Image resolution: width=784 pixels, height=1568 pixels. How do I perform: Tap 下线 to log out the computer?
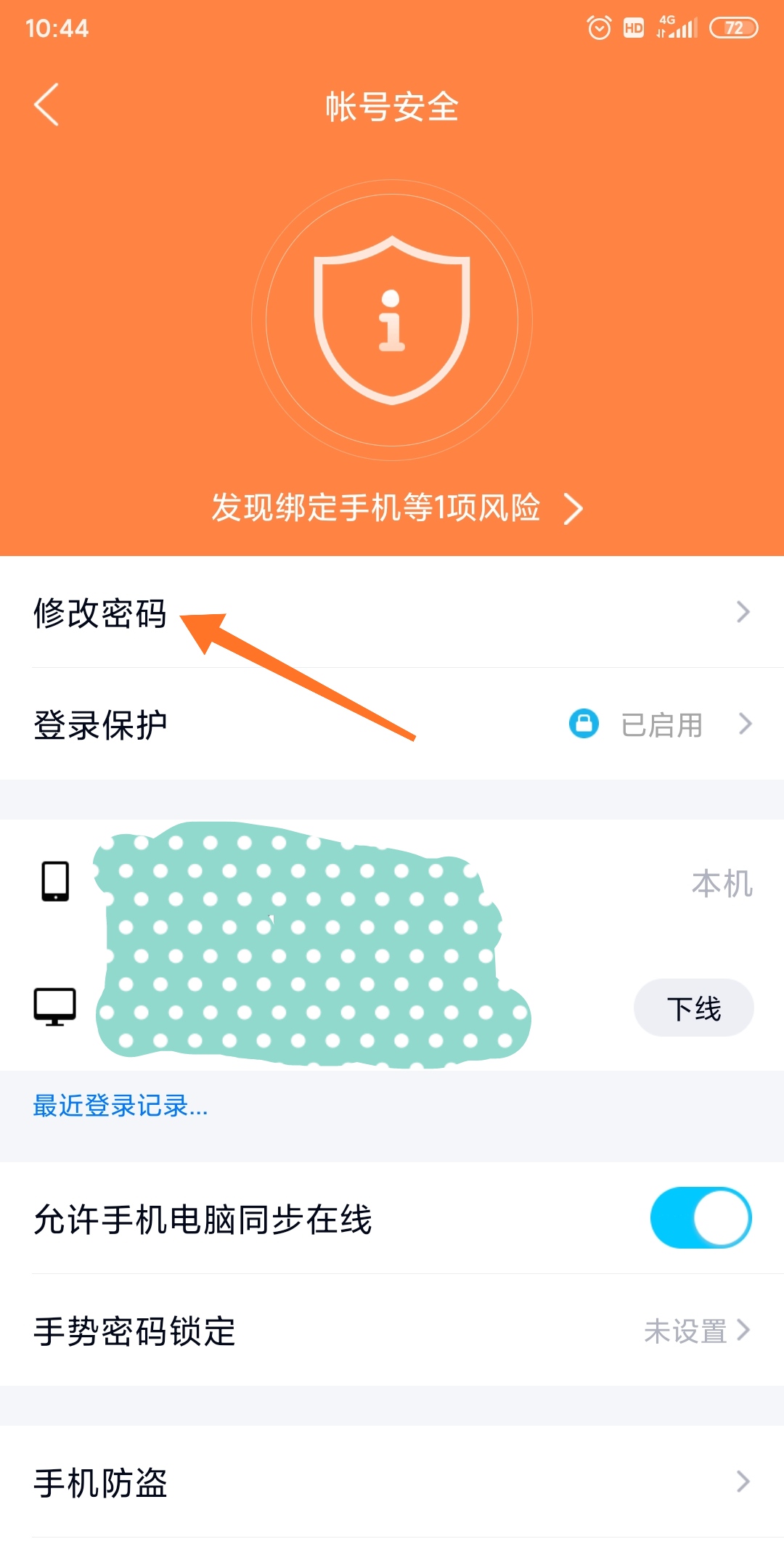click(693, 1008)
